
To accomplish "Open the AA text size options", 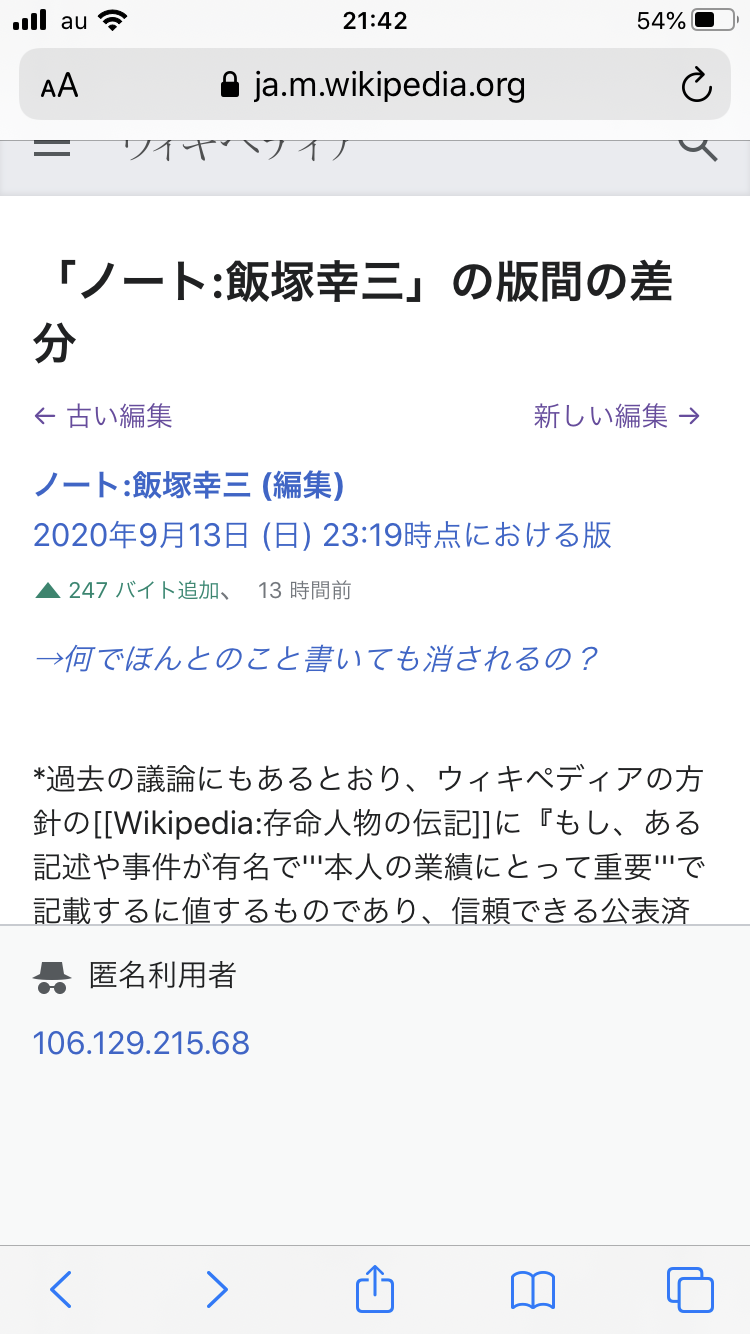I will point(60,85).
